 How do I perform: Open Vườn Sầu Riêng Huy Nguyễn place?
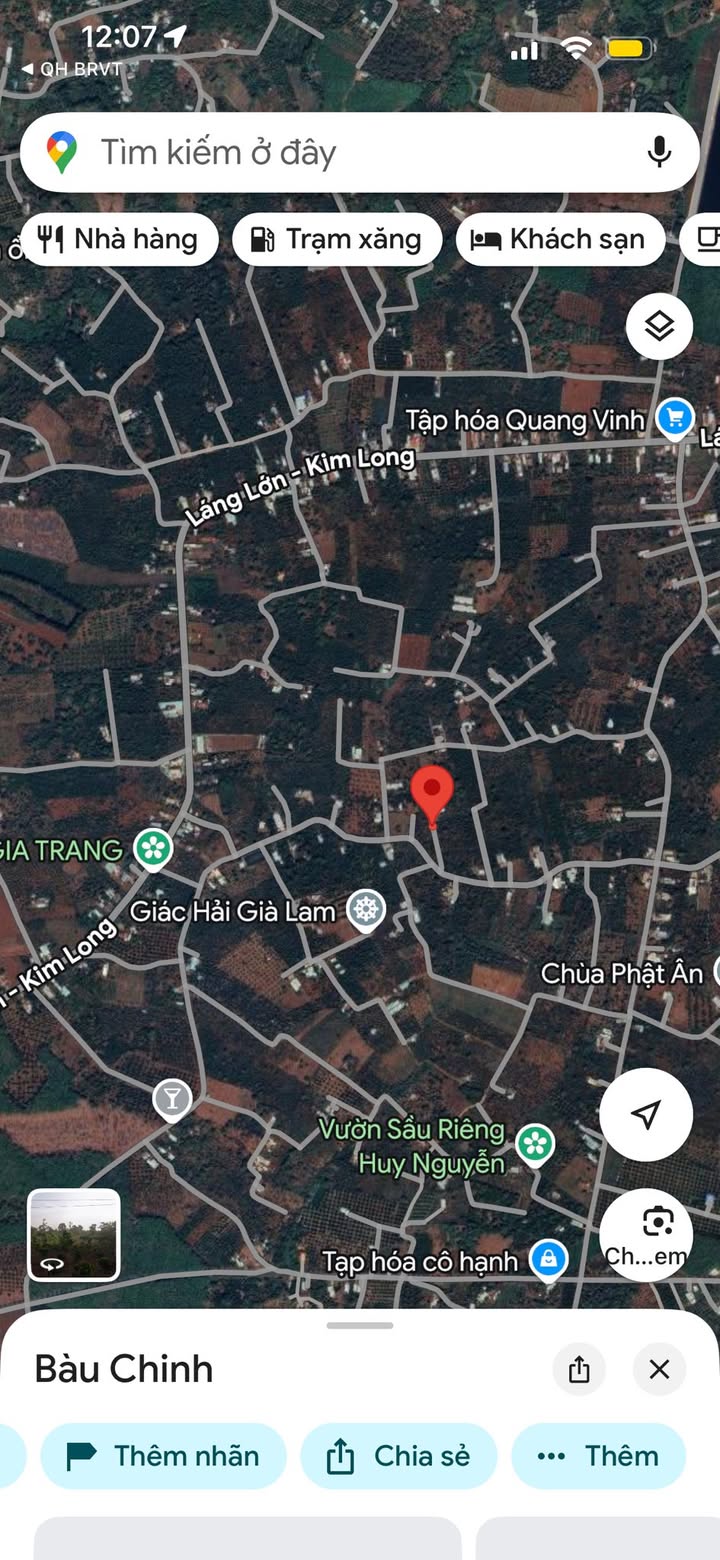536,1144
